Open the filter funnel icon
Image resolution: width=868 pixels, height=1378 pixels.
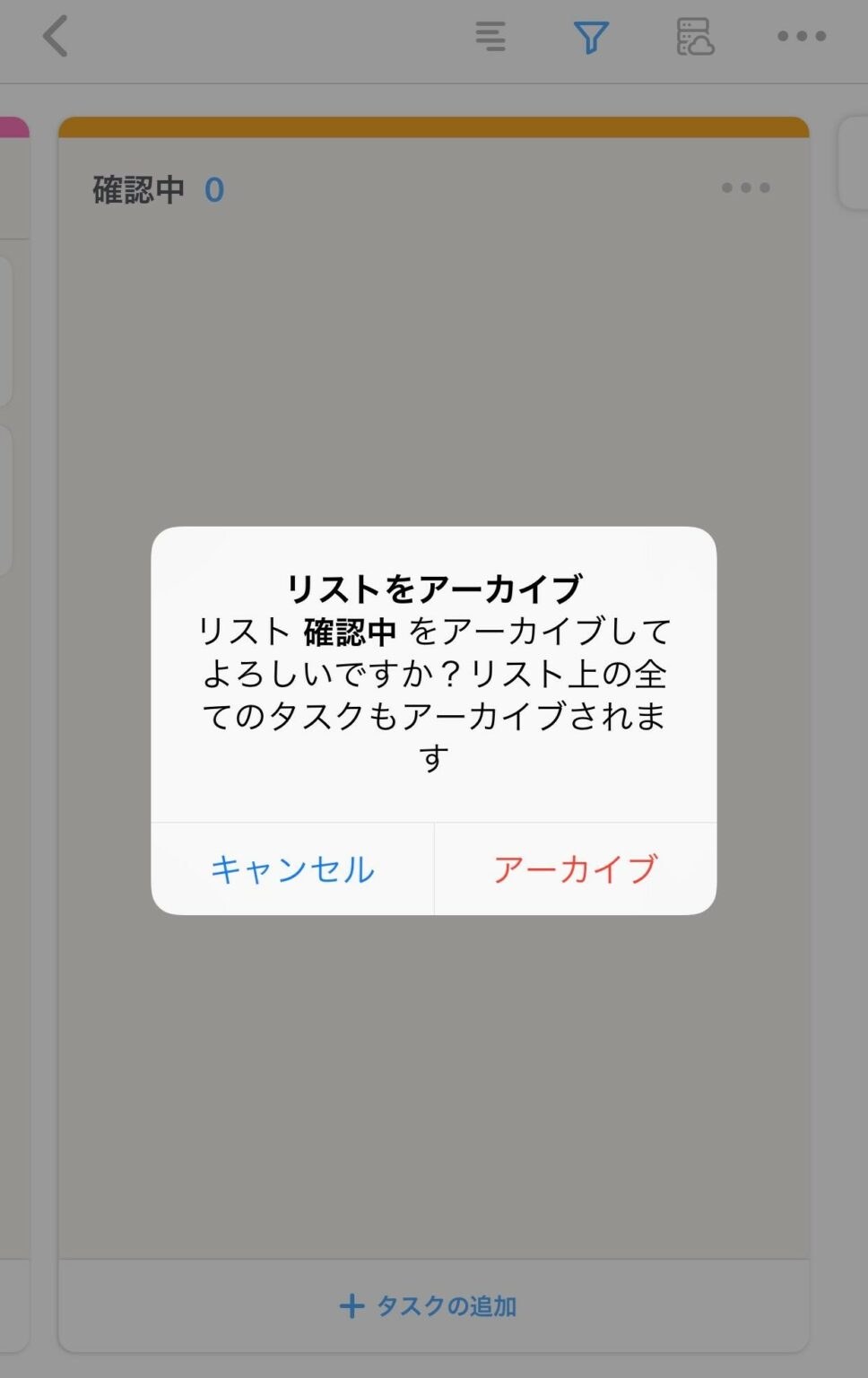[x=591, y=38]
